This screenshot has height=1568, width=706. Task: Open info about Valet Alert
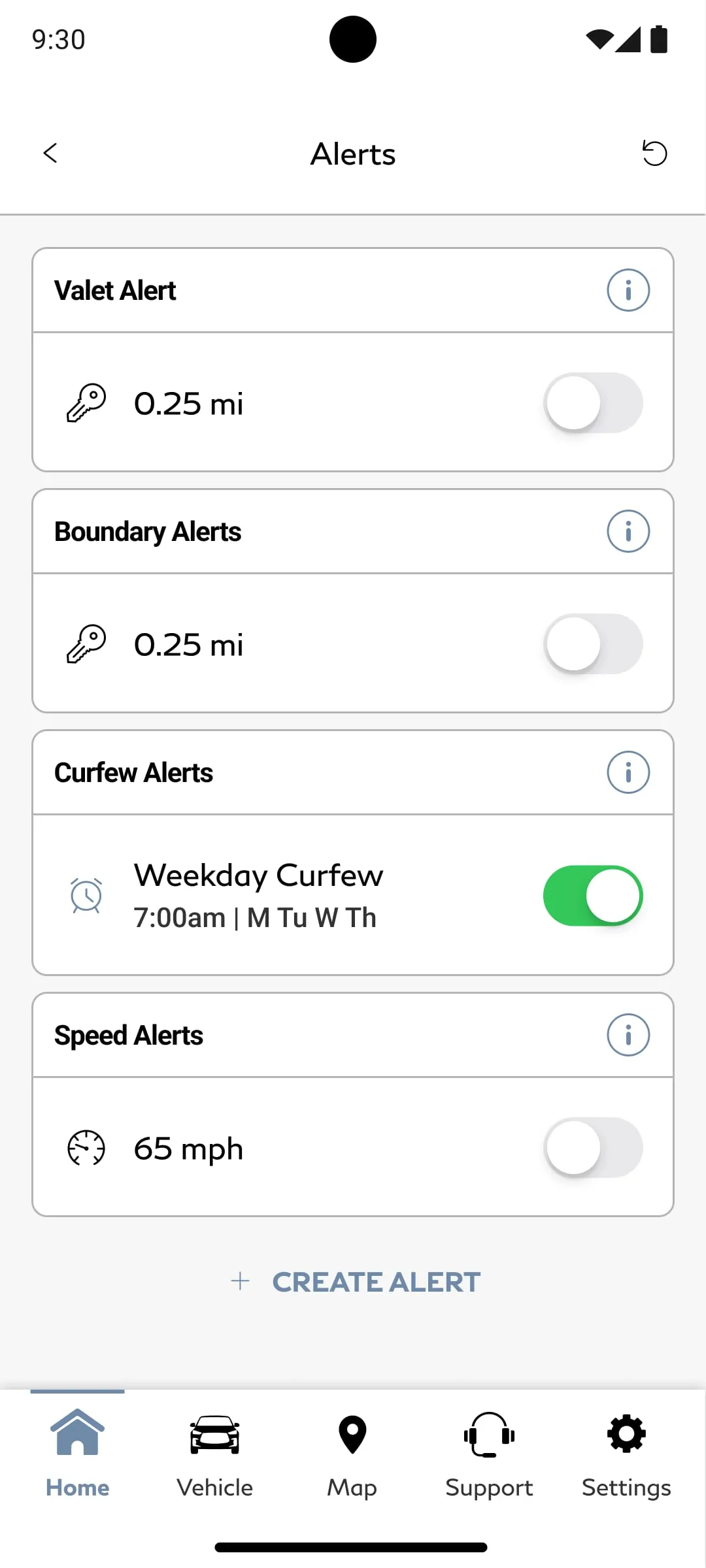[628, 289]
